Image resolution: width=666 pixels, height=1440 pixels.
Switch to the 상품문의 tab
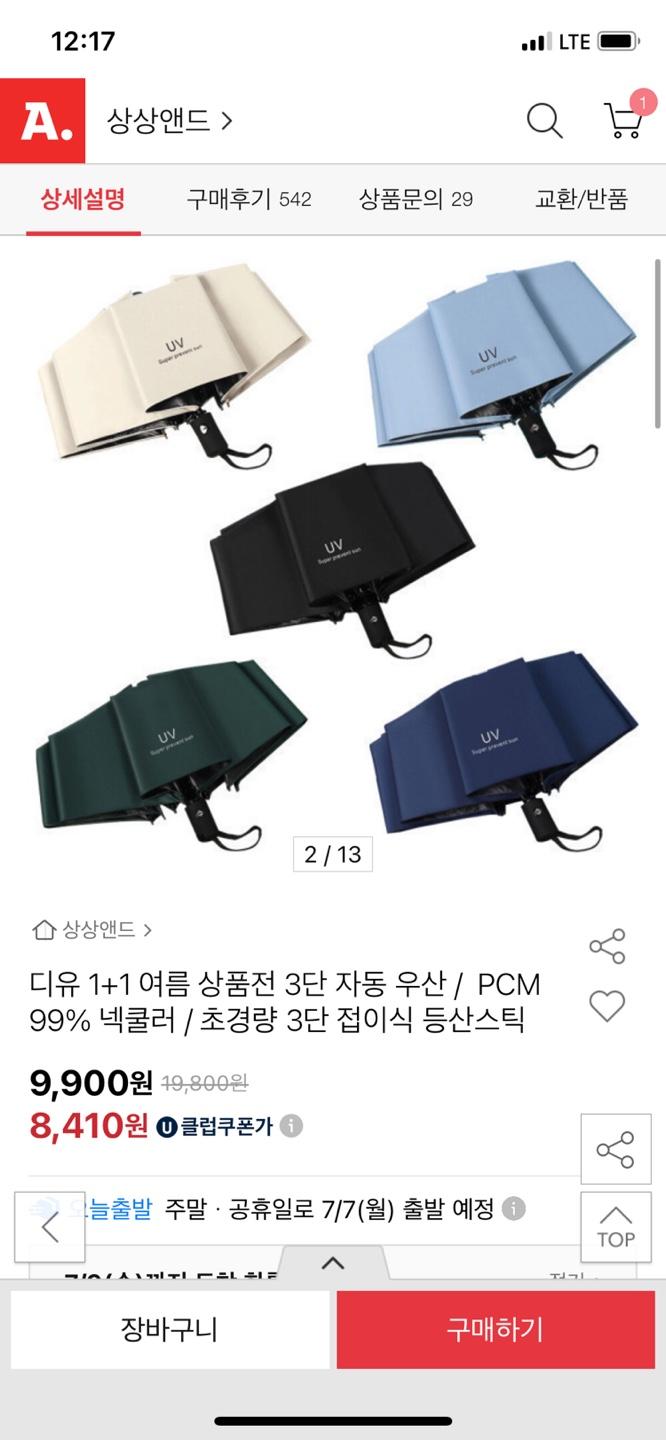click(x=415, y=199)
